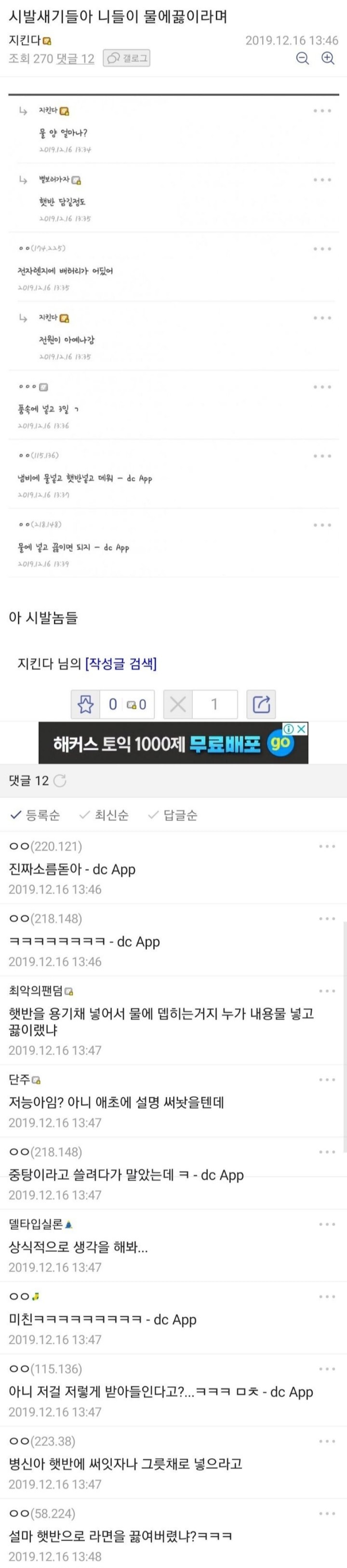
Task: Refresh the comment list
Action: tap(60, 781)
